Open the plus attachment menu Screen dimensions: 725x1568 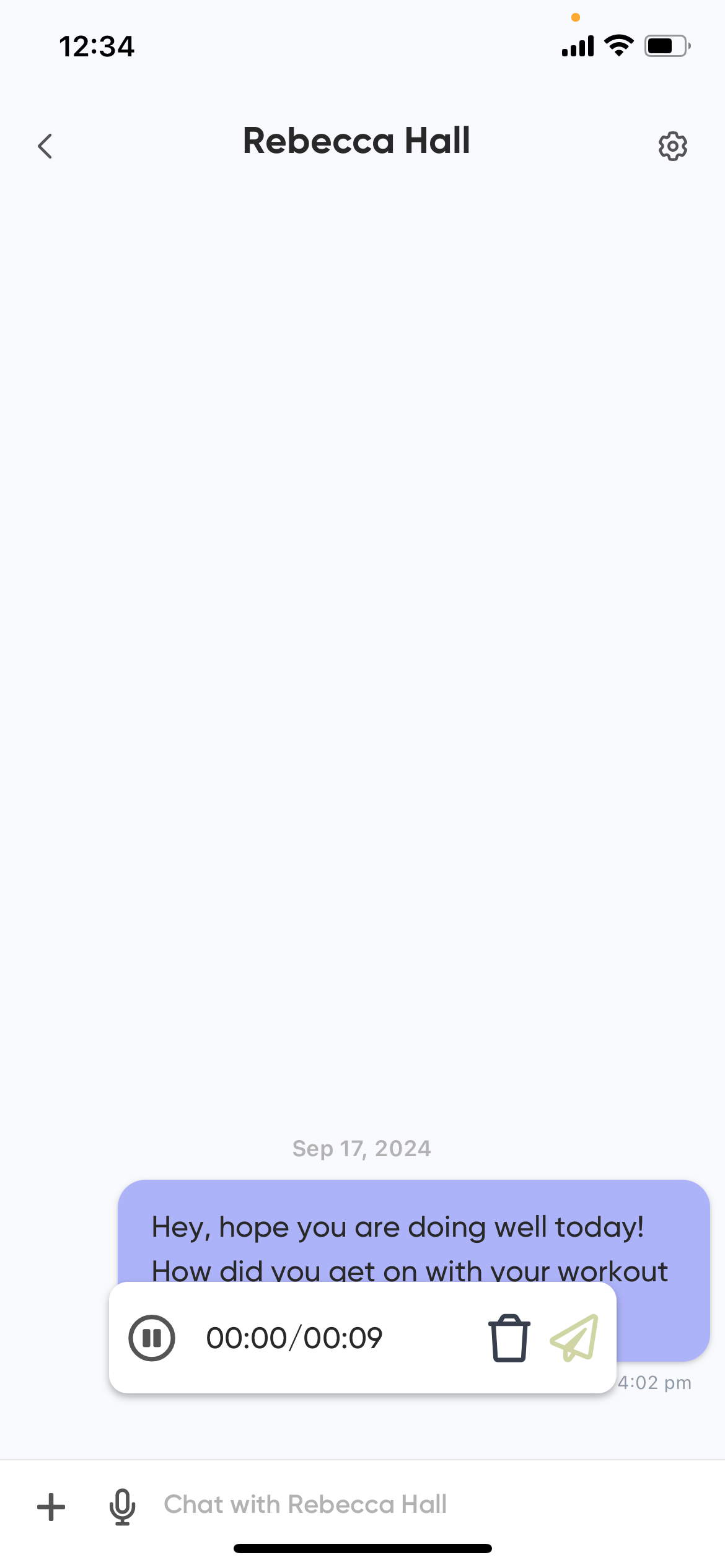[x=51, y=1507]
